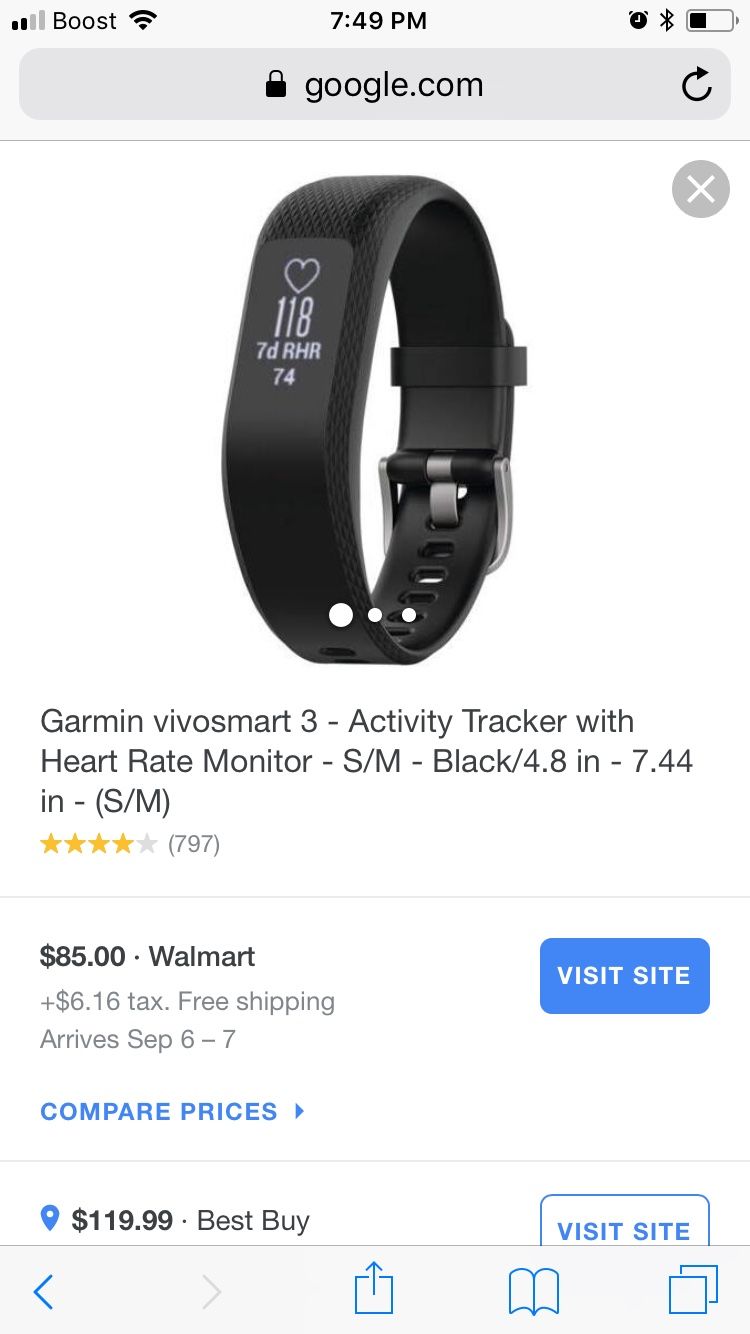Open the bookmarks icon
This screenshot has height=1334, width=750.
[x=532, y=1291]
